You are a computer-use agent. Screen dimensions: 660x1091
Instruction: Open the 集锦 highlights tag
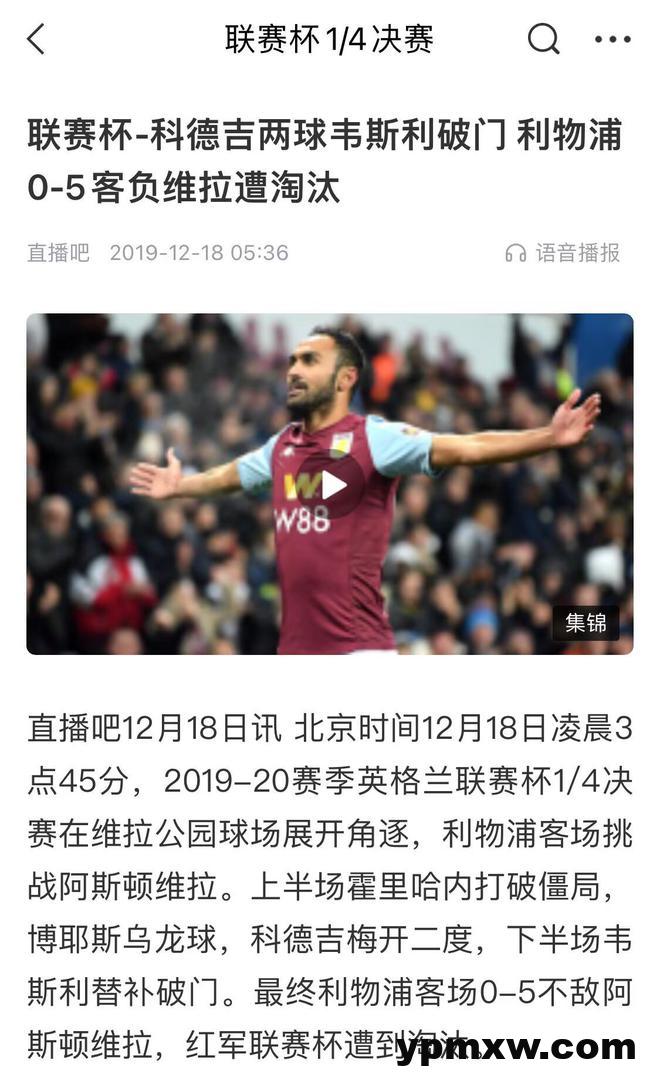point(585,623)
